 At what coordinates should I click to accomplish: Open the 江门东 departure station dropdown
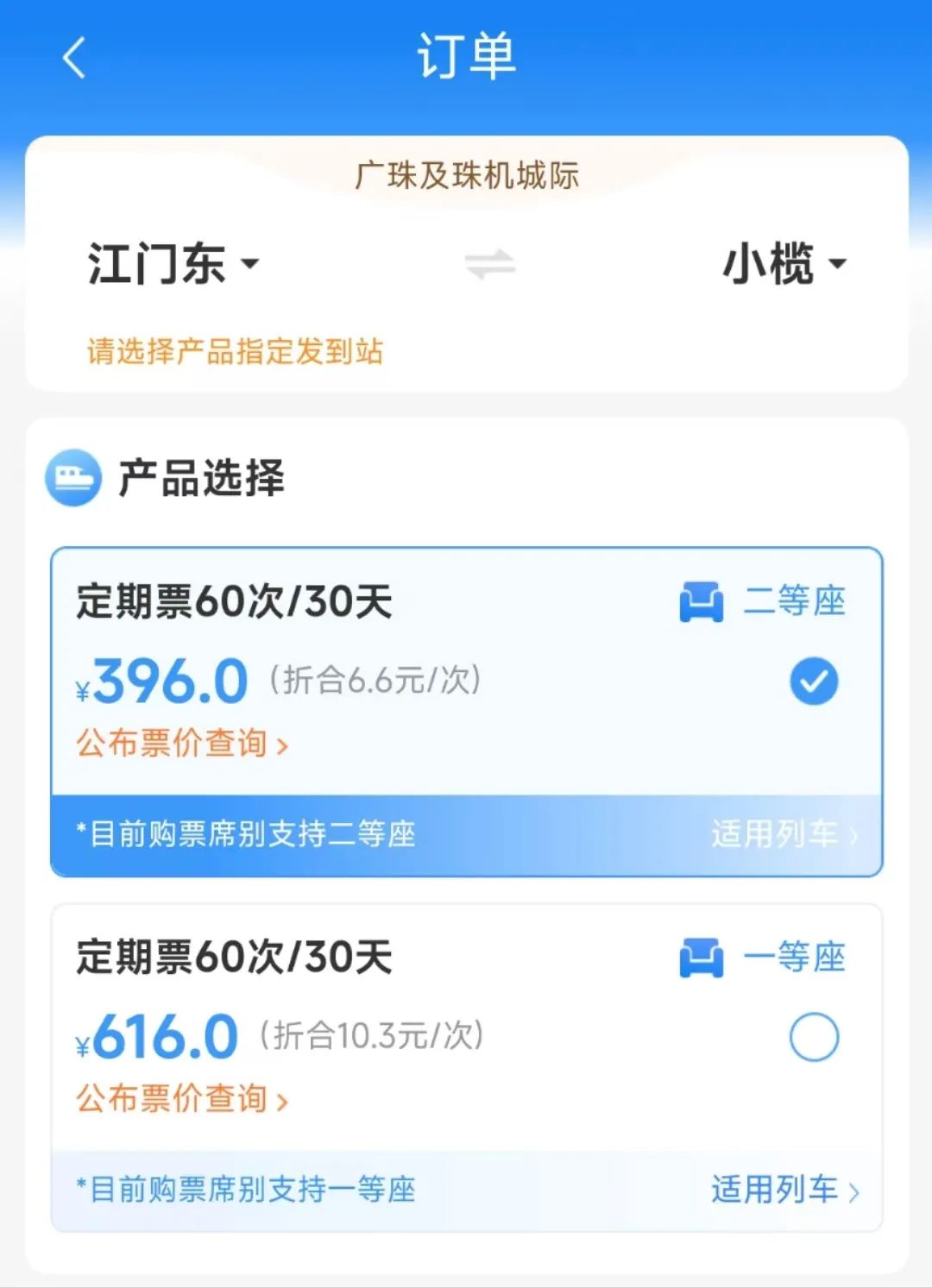click(x=173, y=263)
